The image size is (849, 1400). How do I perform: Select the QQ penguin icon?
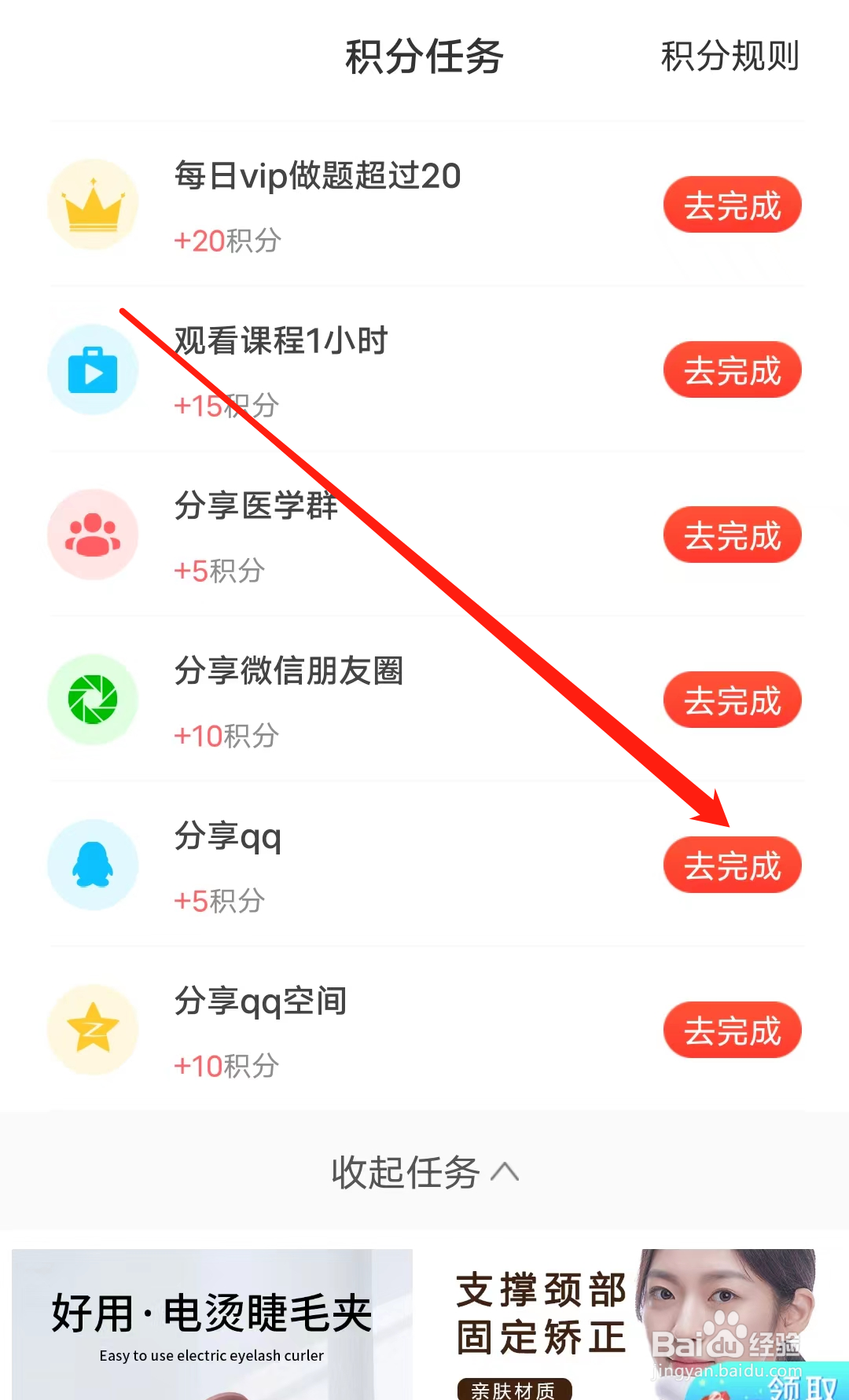pyautogui.click(x=93, y=865)
